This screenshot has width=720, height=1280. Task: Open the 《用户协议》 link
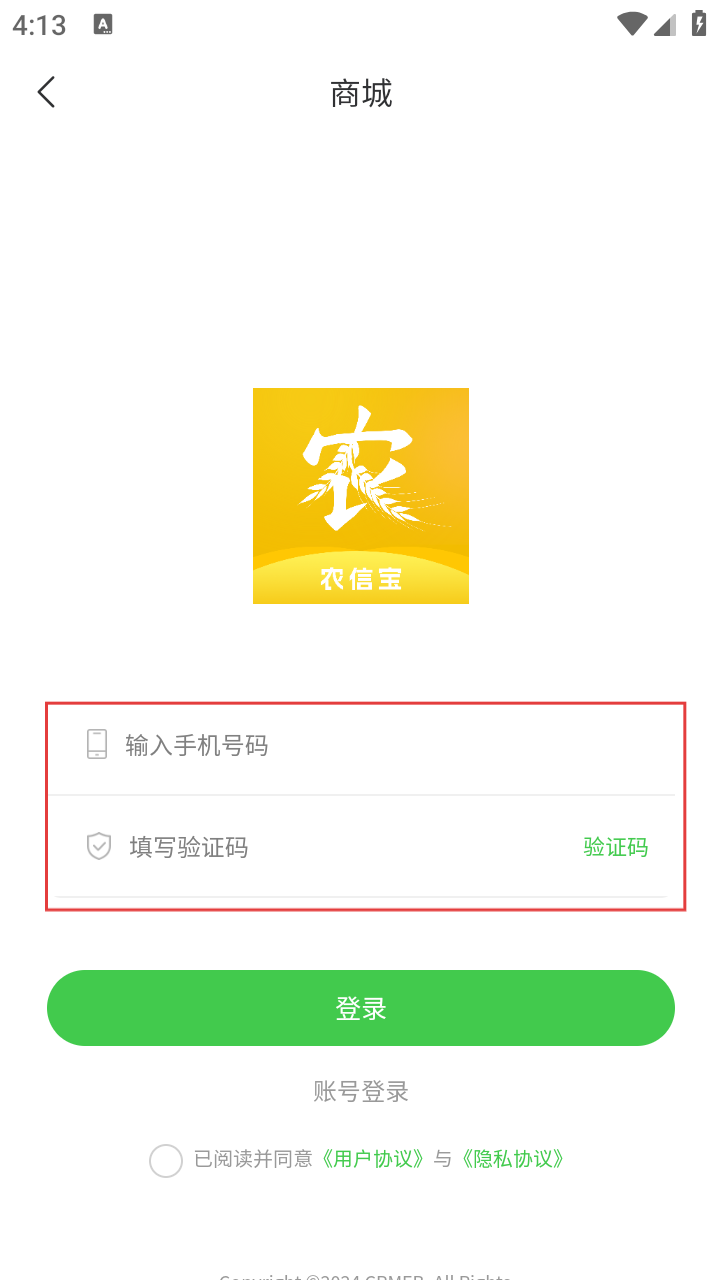(x=372, y=1159)
